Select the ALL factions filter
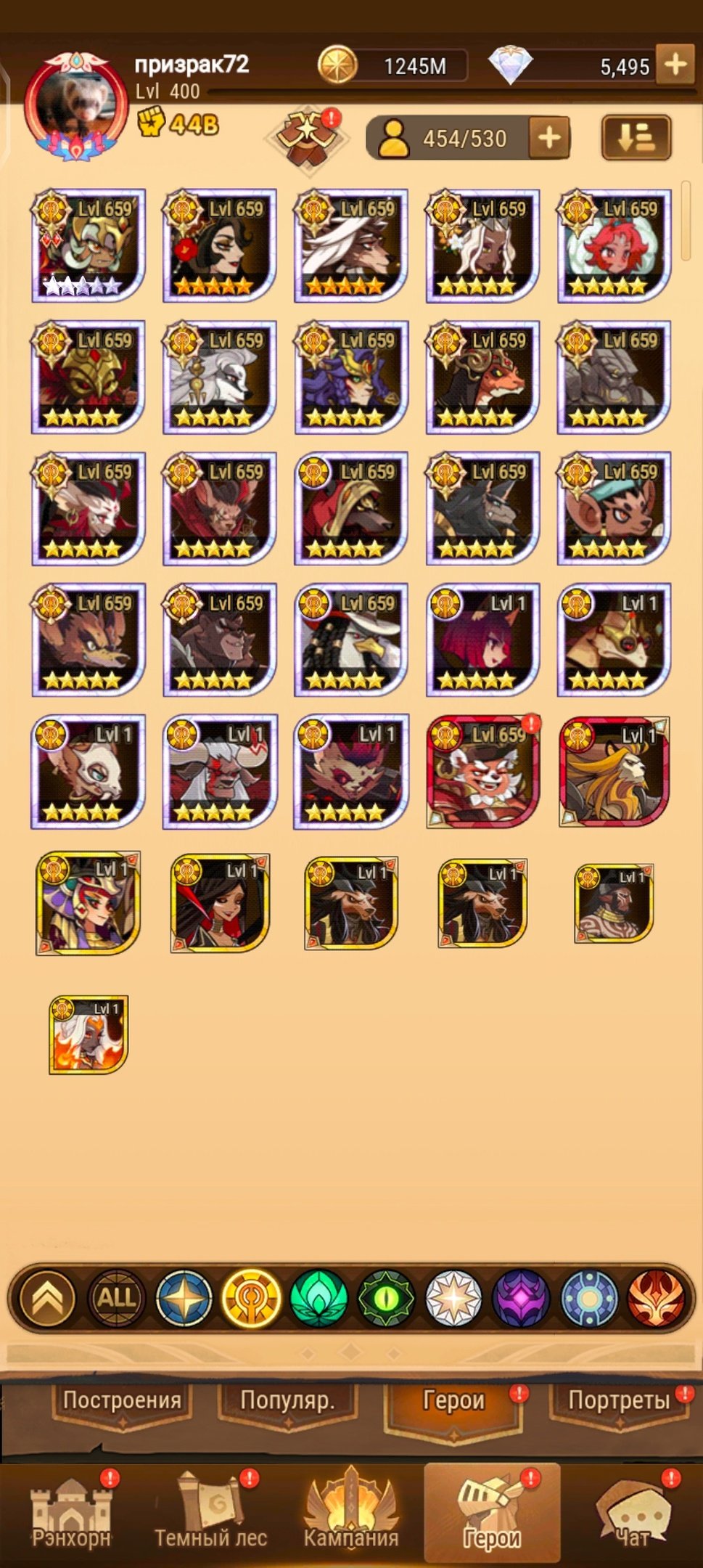 (x=116, y=1297)
